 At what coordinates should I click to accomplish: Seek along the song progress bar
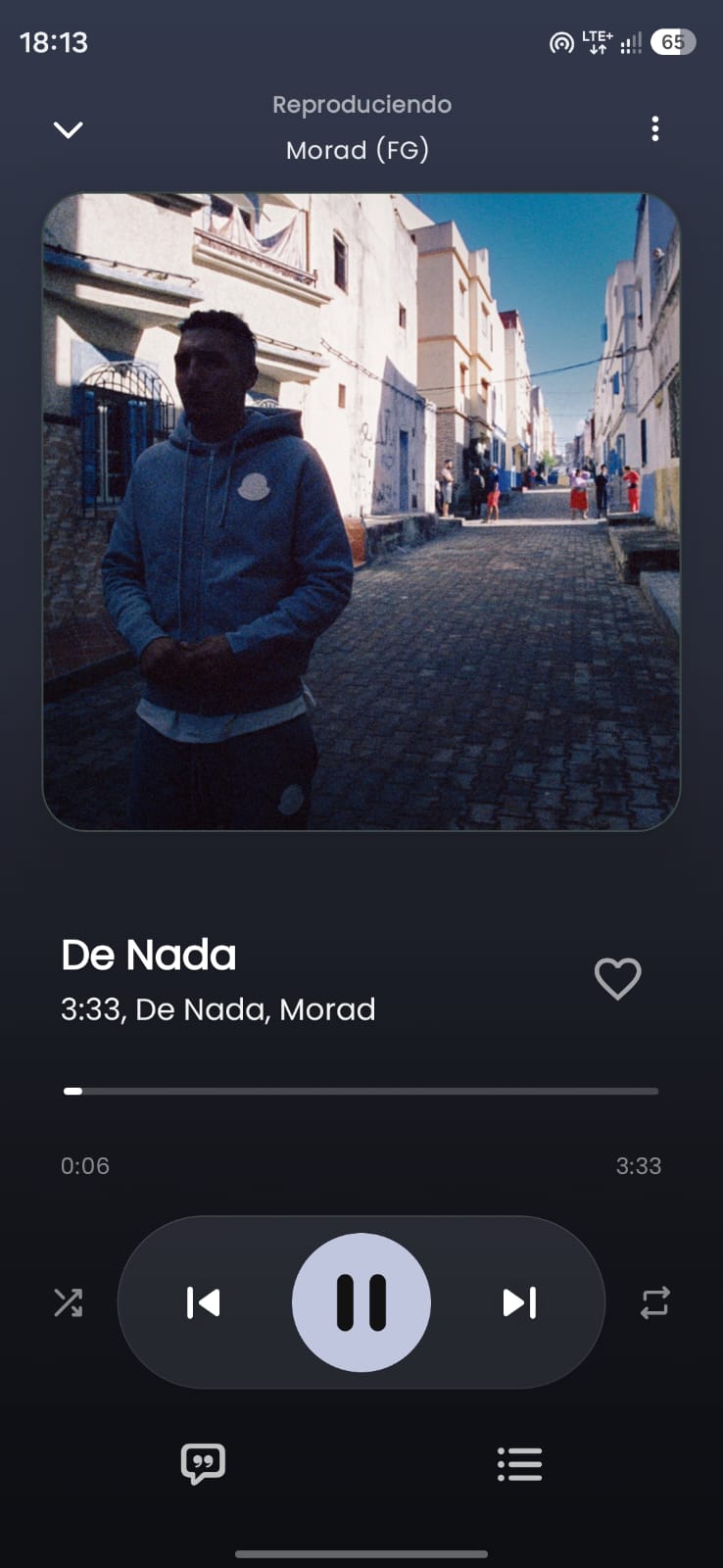(x=361, y=1091)
